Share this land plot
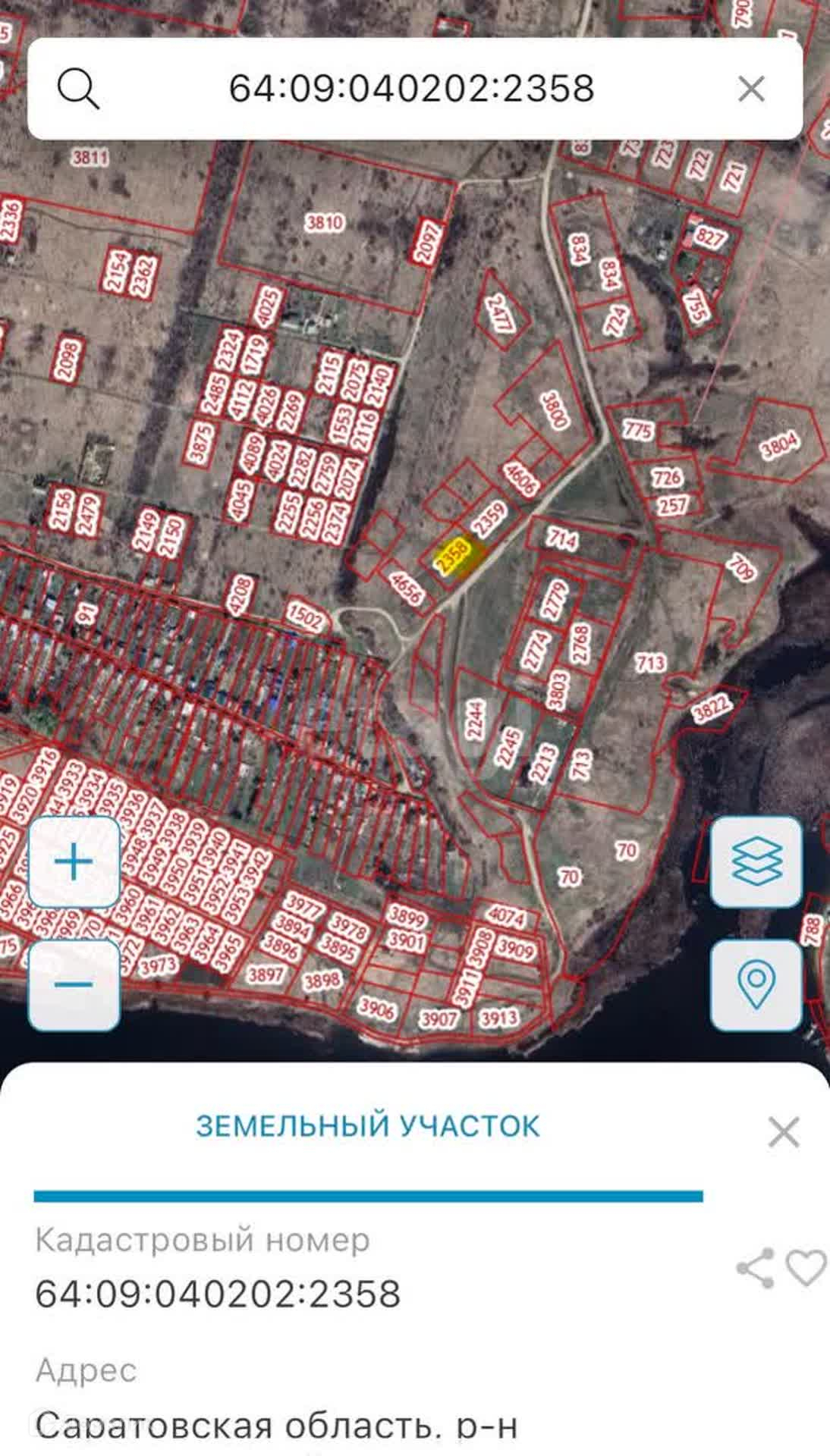Image resolution: width=830 pixels, height=1456 pixels. coord(756,1268)
